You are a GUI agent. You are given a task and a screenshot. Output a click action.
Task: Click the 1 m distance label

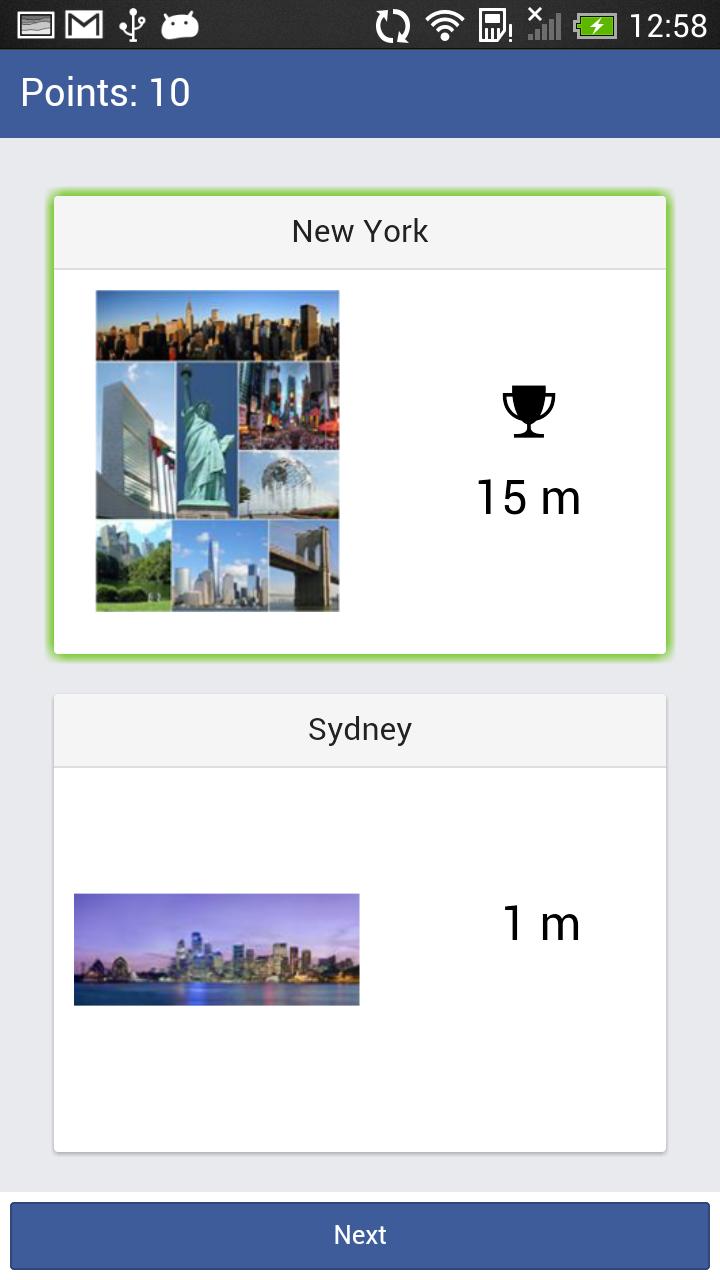tap(541, 924)
